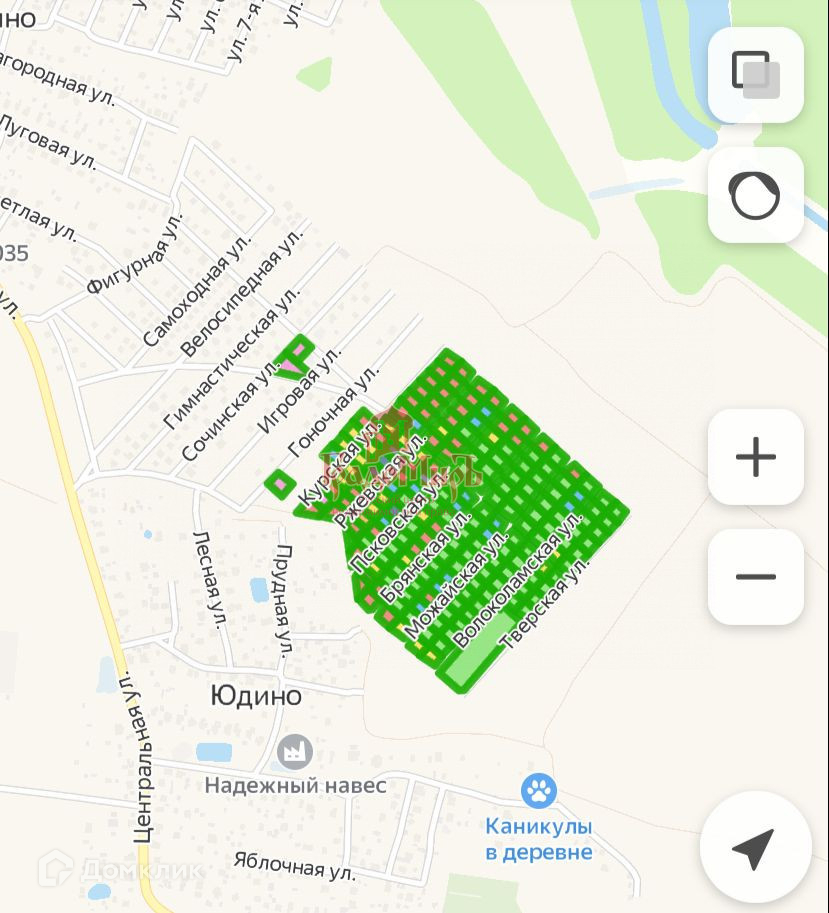Open the map layers selector

pos(755,75)
